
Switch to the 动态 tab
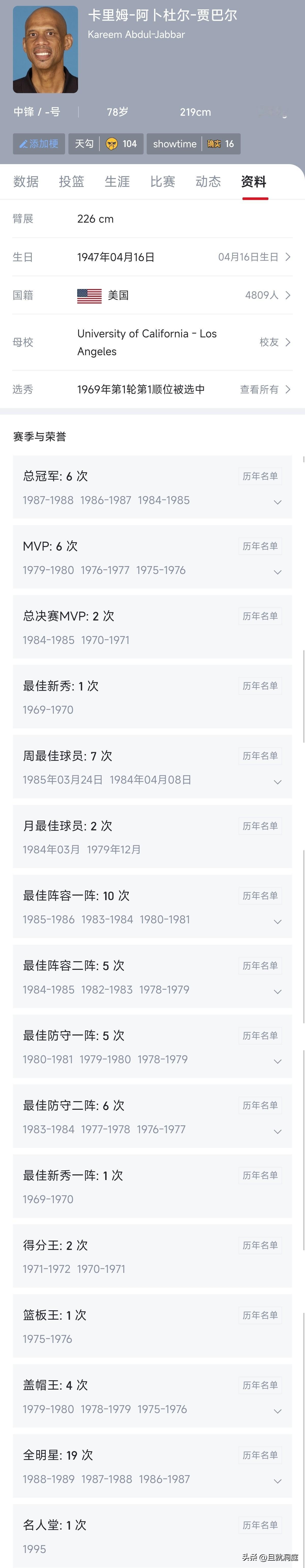208,181
